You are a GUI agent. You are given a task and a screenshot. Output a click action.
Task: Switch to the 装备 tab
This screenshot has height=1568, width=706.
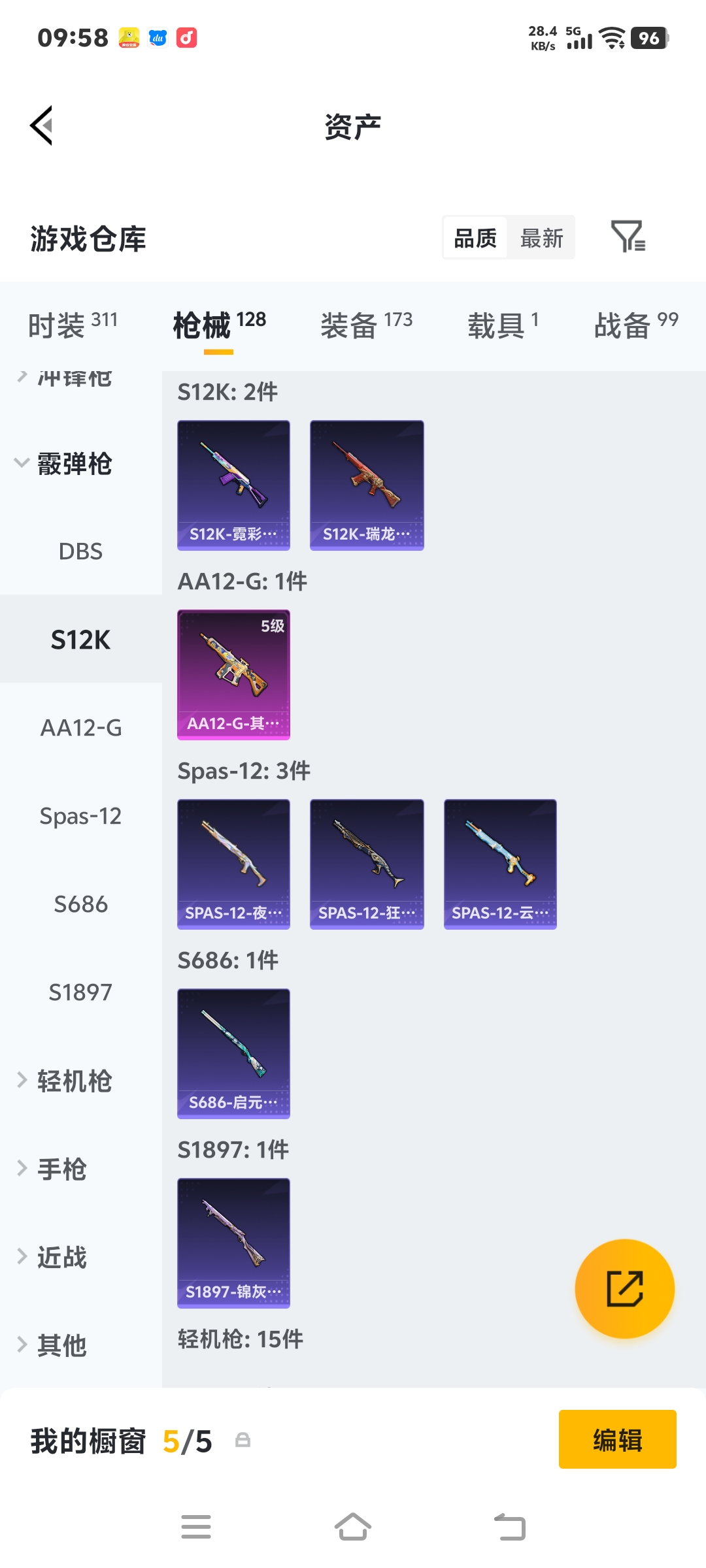pyautogui.click(x=366, y=325)
